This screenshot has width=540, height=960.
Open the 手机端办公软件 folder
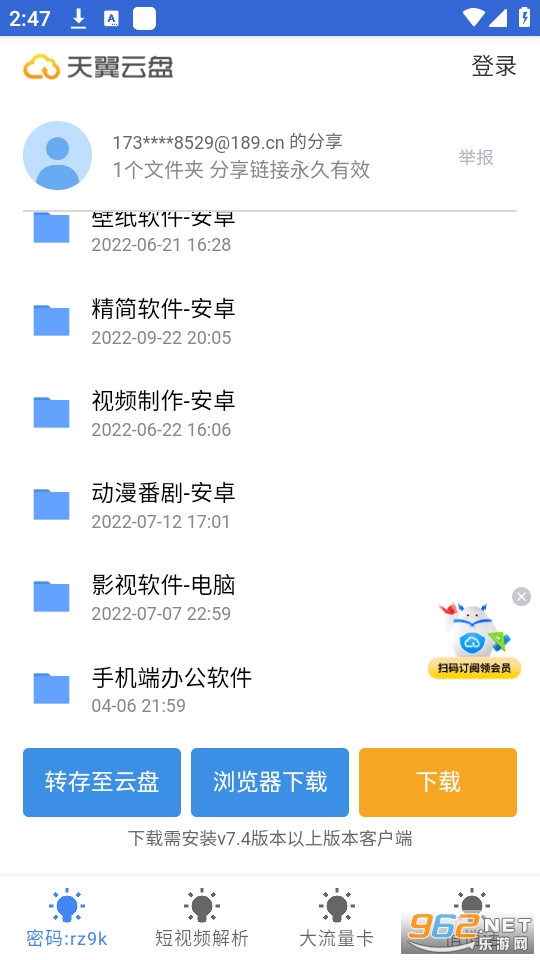[270, 689]
